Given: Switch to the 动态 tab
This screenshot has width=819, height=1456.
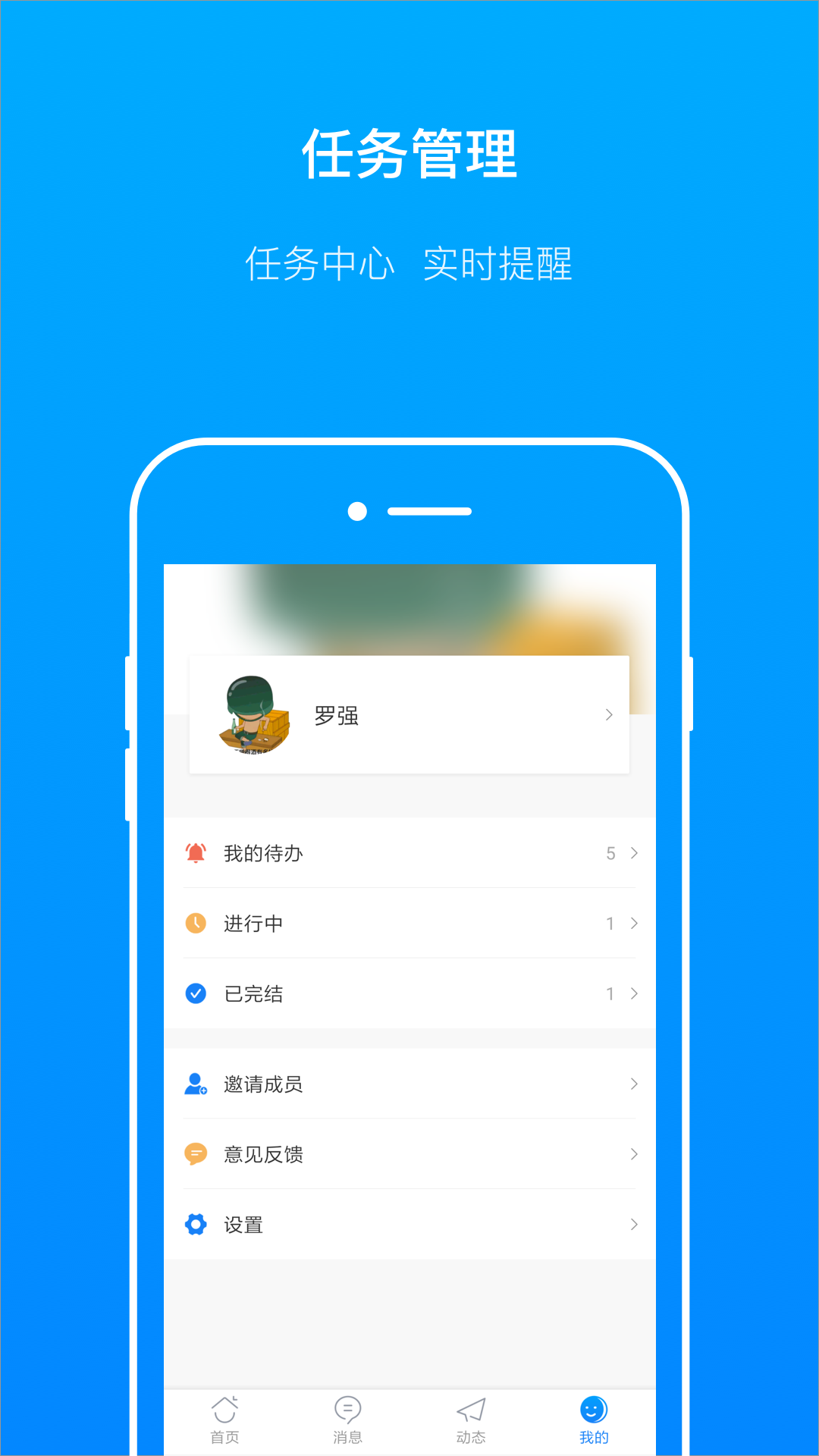Looking at the screenshot, I should (470, 1420).
